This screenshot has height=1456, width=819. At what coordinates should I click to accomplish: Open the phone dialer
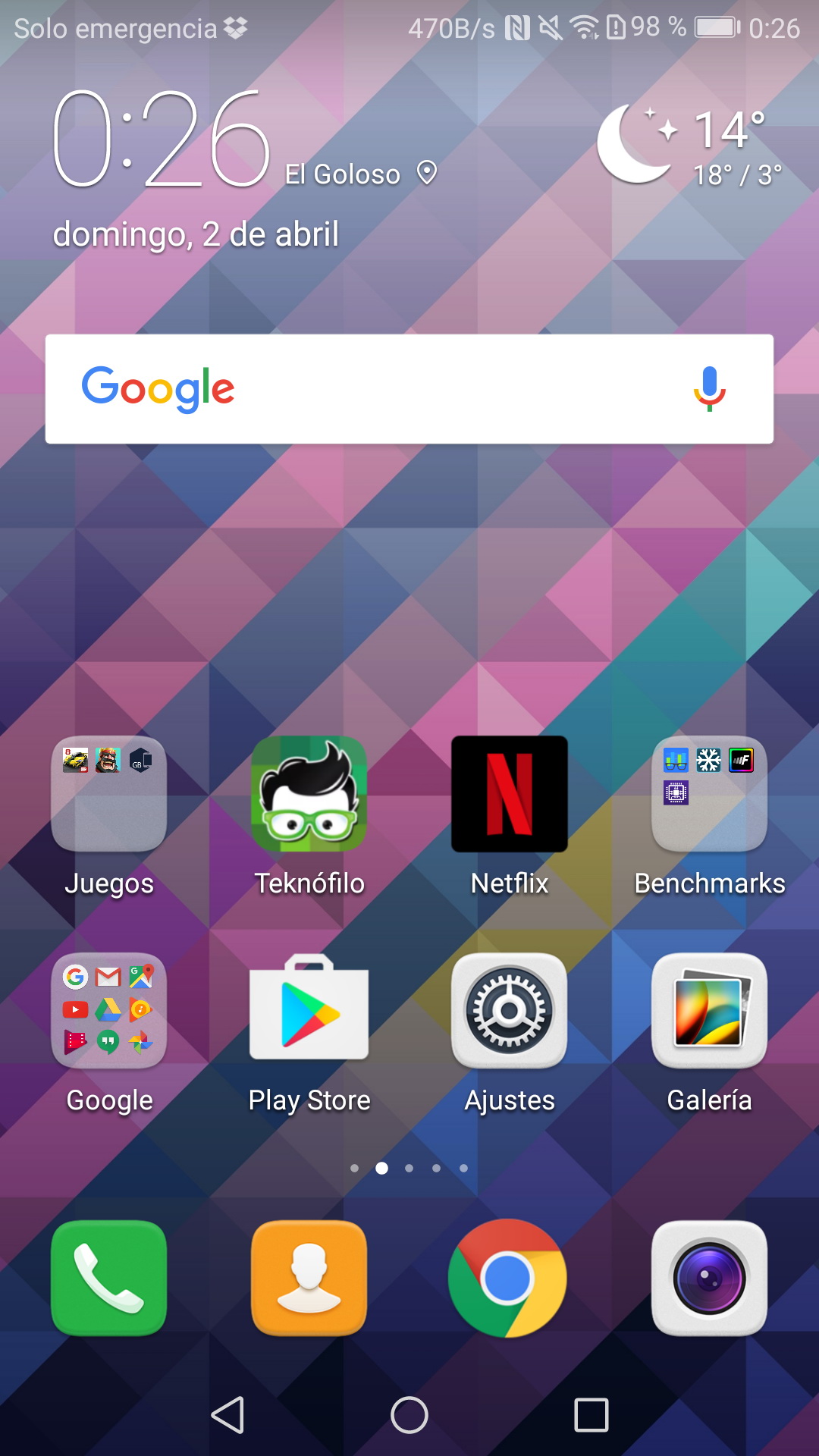[109, 1278]
